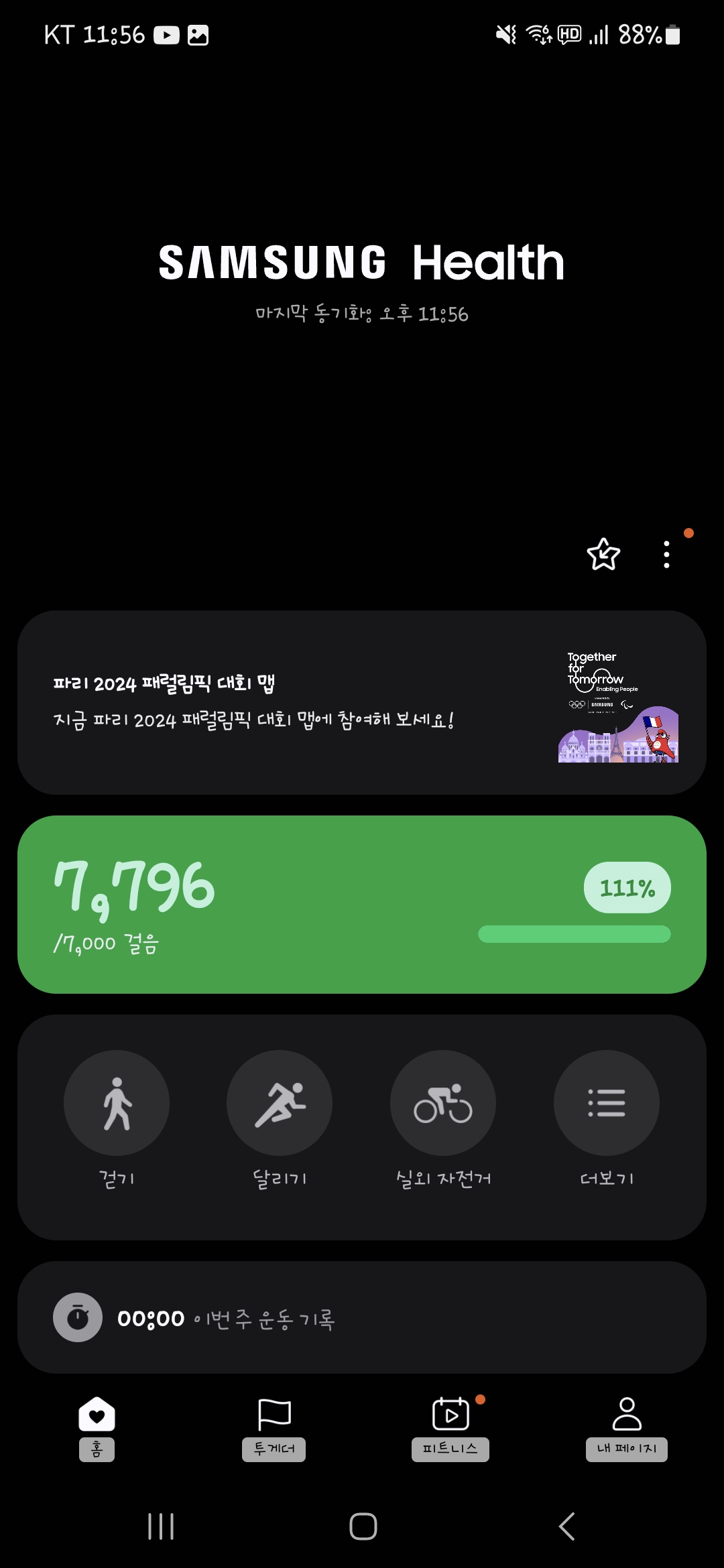Start a 걷기 workout
The height and width of the screenshot is (1568, 724).
point(117,1103)
